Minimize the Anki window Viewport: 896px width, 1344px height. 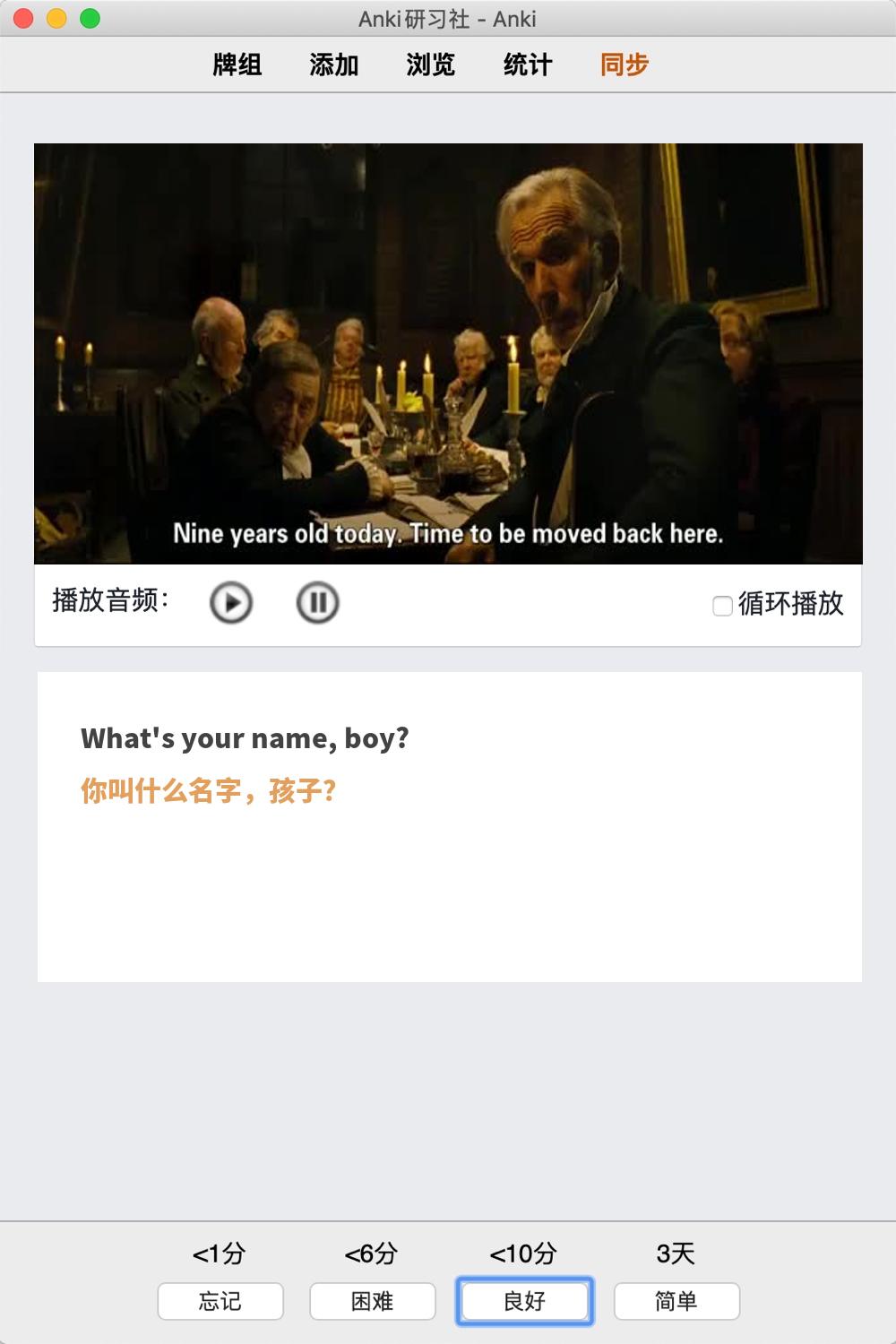(56, 19)
